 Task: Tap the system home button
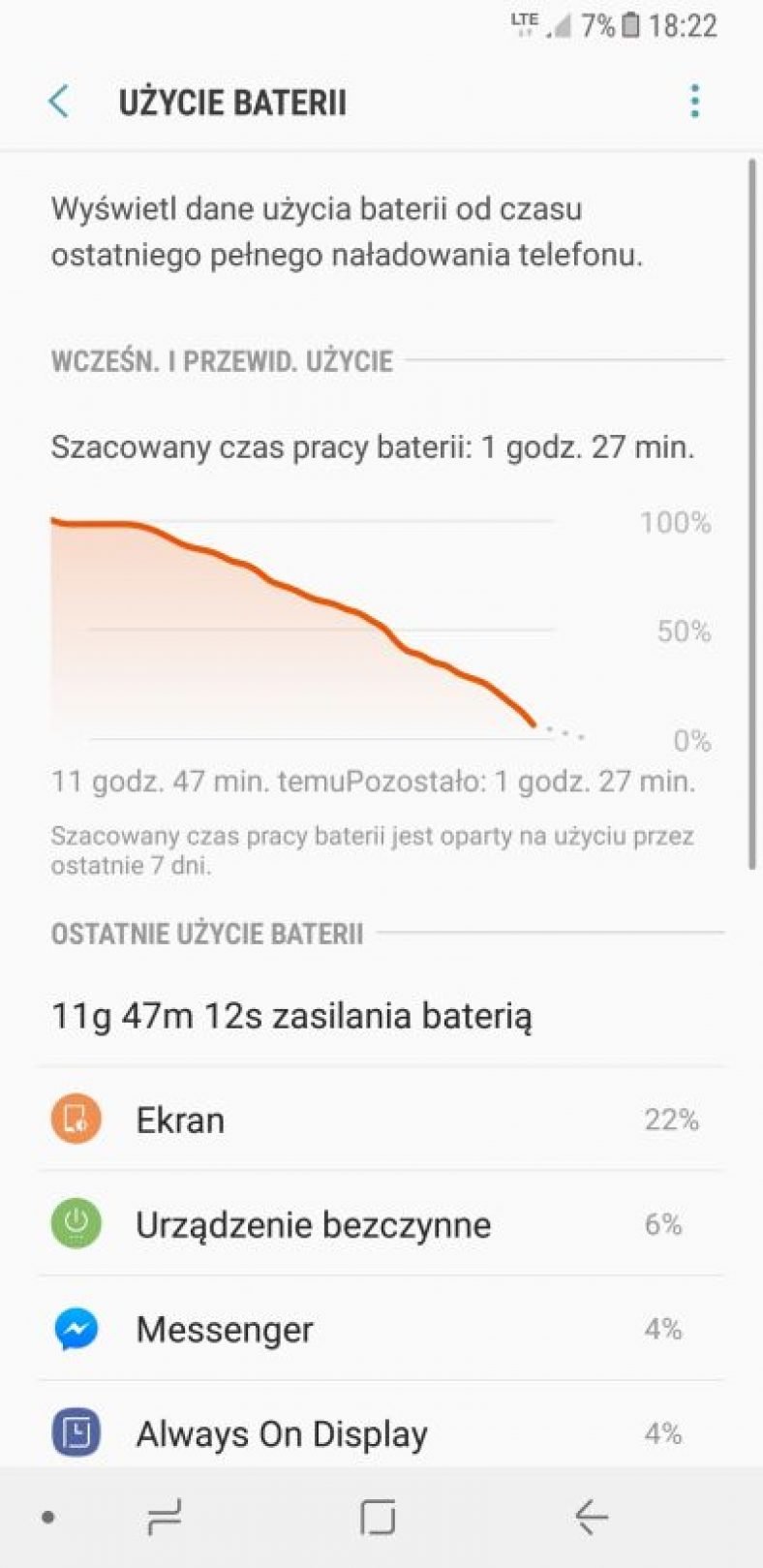point(378,1517)
